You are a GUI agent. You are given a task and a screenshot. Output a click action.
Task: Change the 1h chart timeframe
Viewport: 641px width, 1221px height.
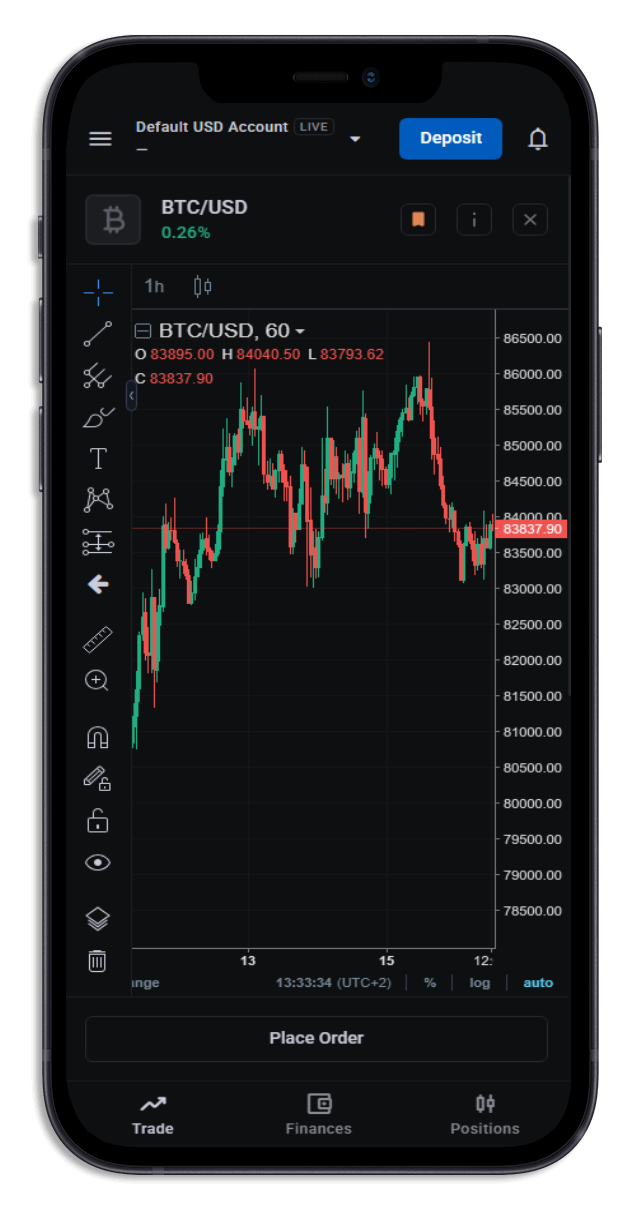point(154,287)
